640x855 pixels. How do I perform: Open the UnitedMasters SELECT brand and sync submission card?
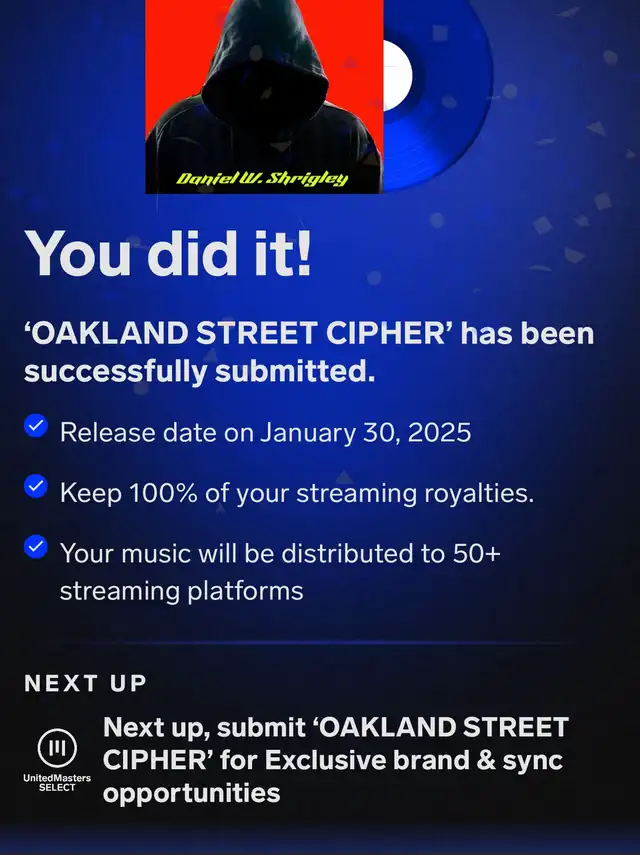pos(320,760)
